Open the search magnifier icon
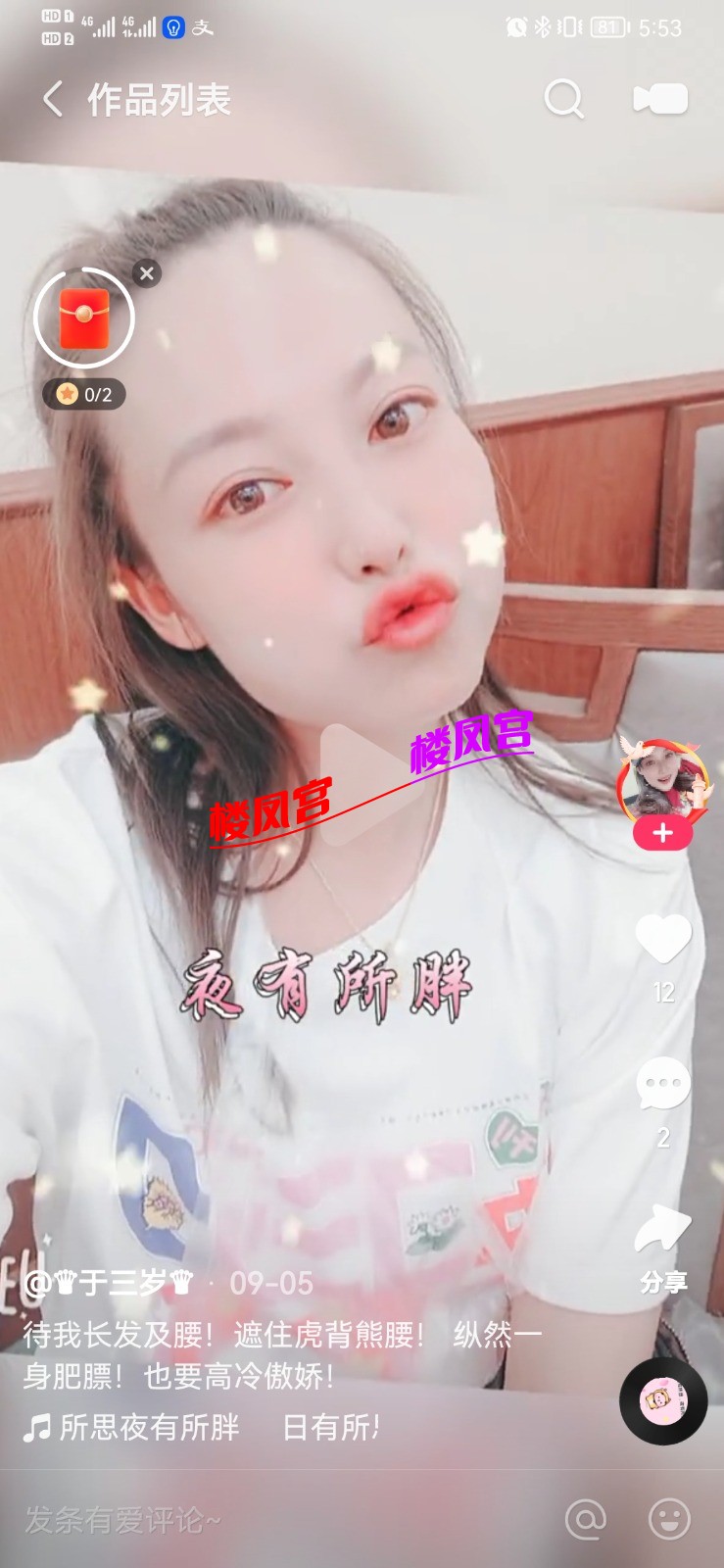724x1568 pixels. click(x=563, y=99)
